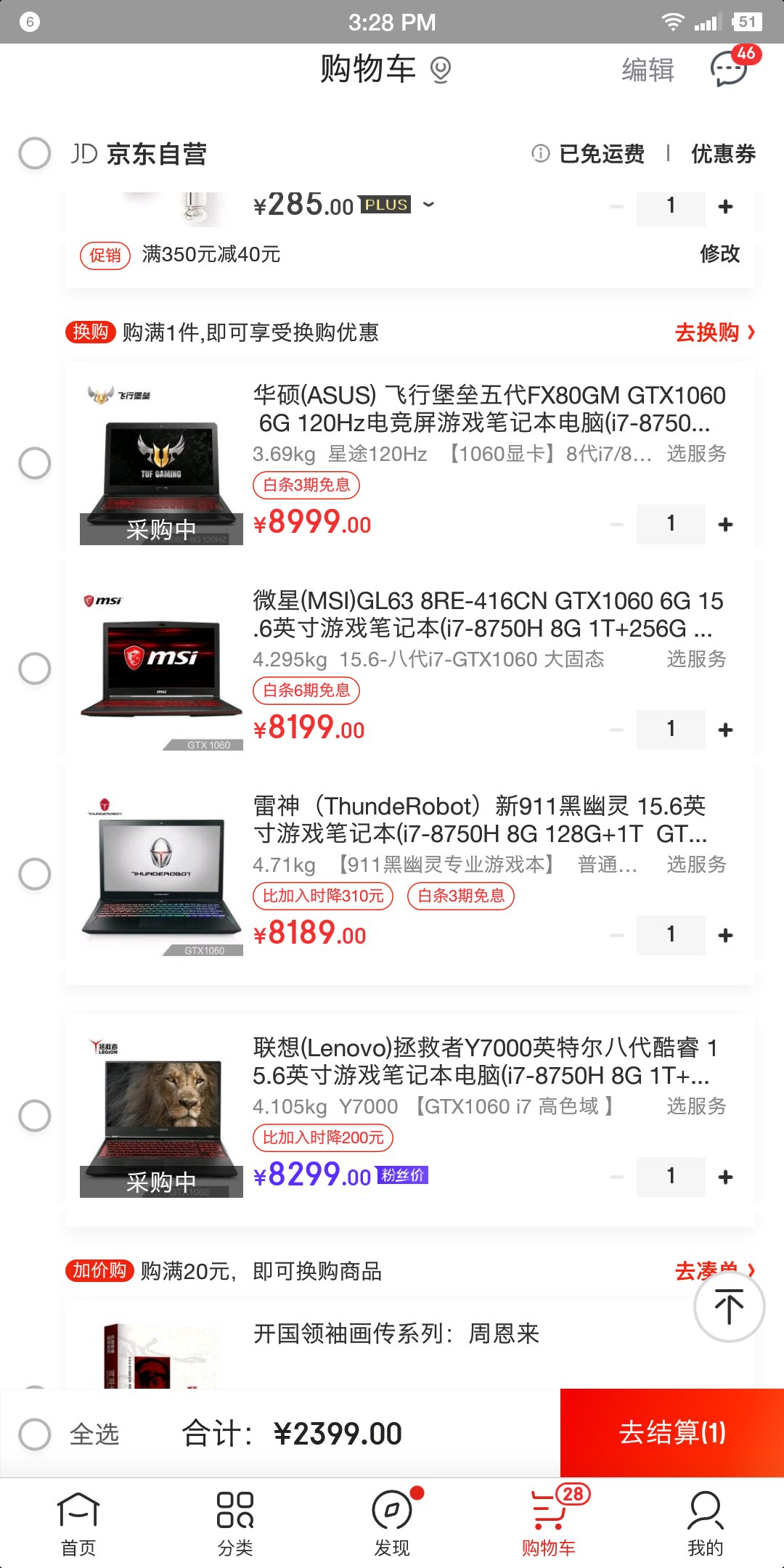Select the ASUS FX80GM laptop checkbox
Screen dimensions: 784x1568
point(35,462)
